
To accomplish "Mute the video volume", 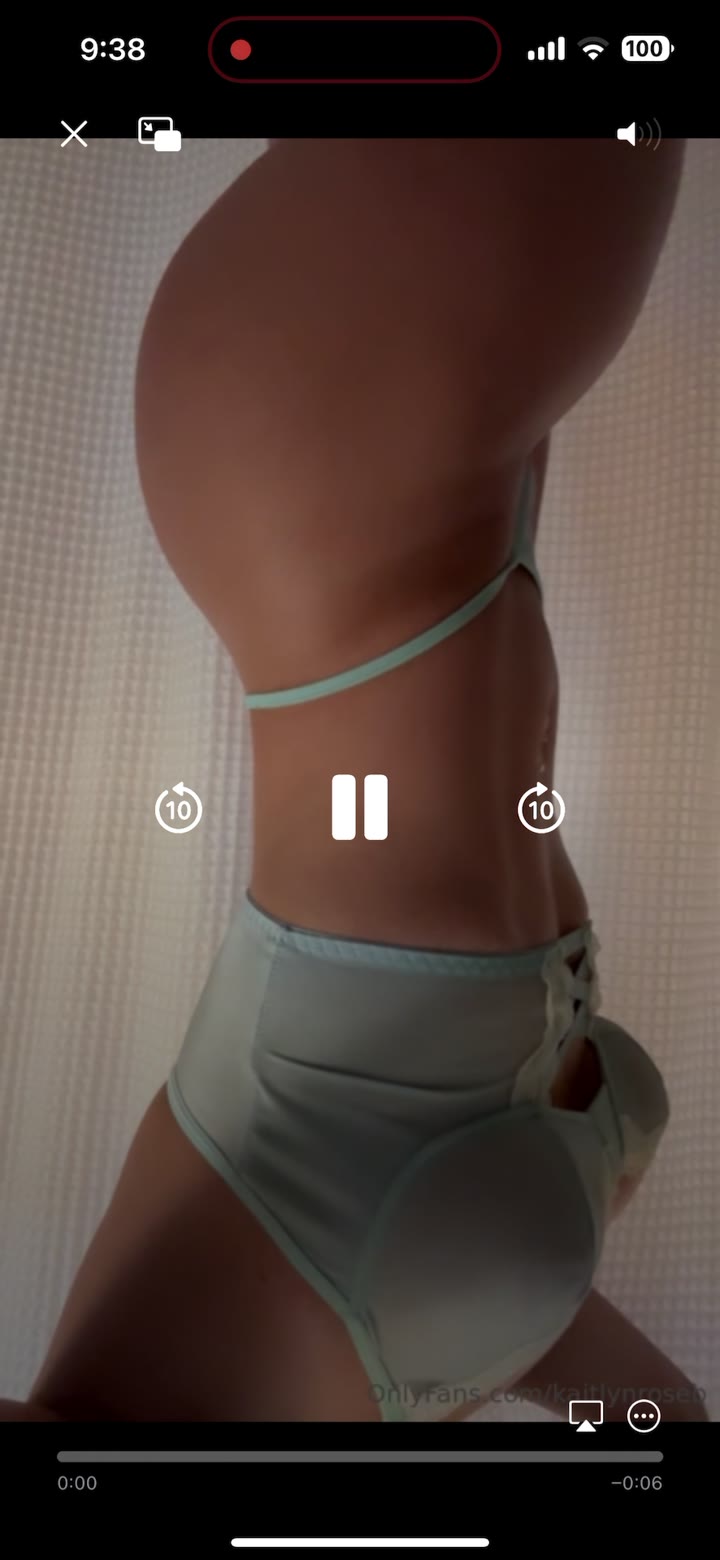I will pos(638,134).
